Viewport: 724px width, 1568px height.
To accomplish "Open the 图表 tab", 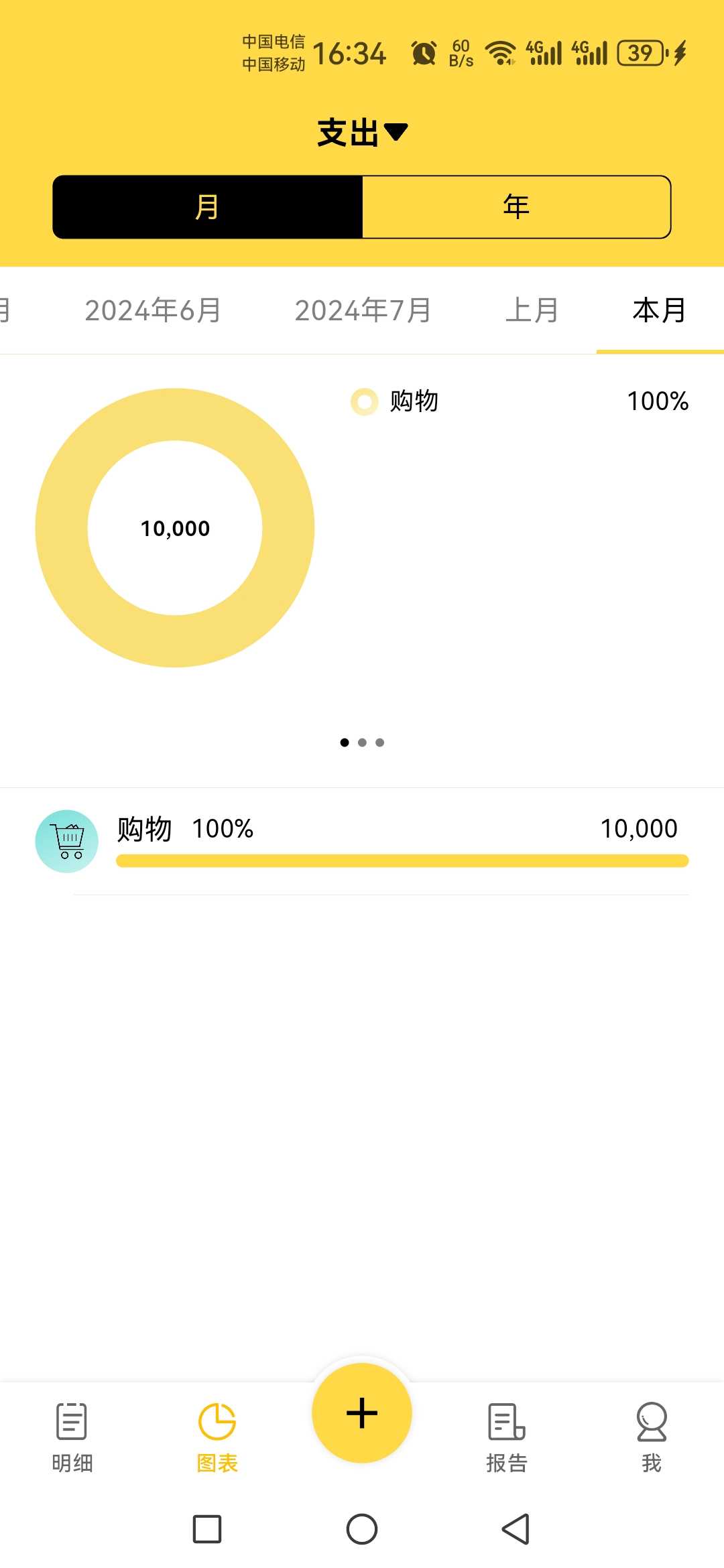I will click(x=217, y=1437).
